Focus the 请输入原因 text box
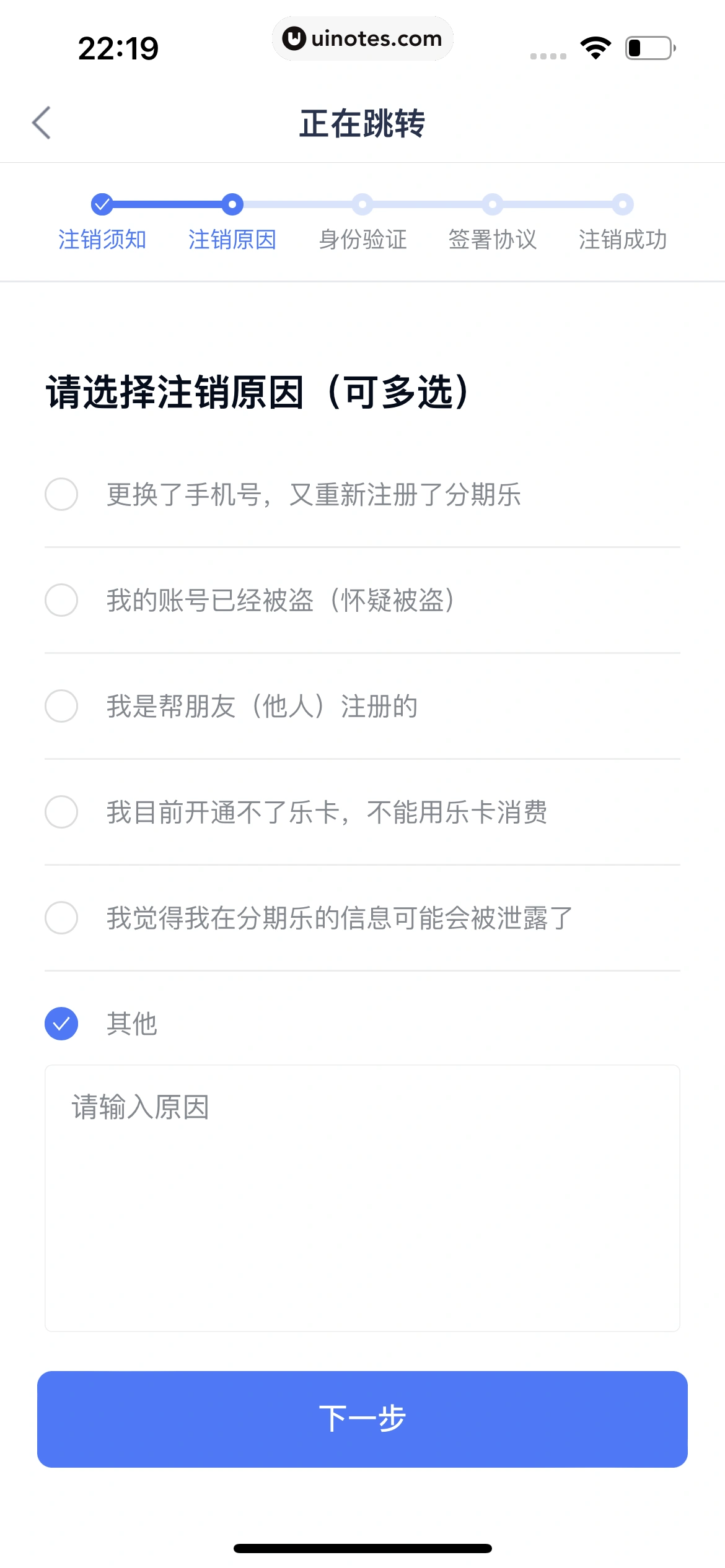This screenshot has width=725, height=1568. (x=362, y=1198)
